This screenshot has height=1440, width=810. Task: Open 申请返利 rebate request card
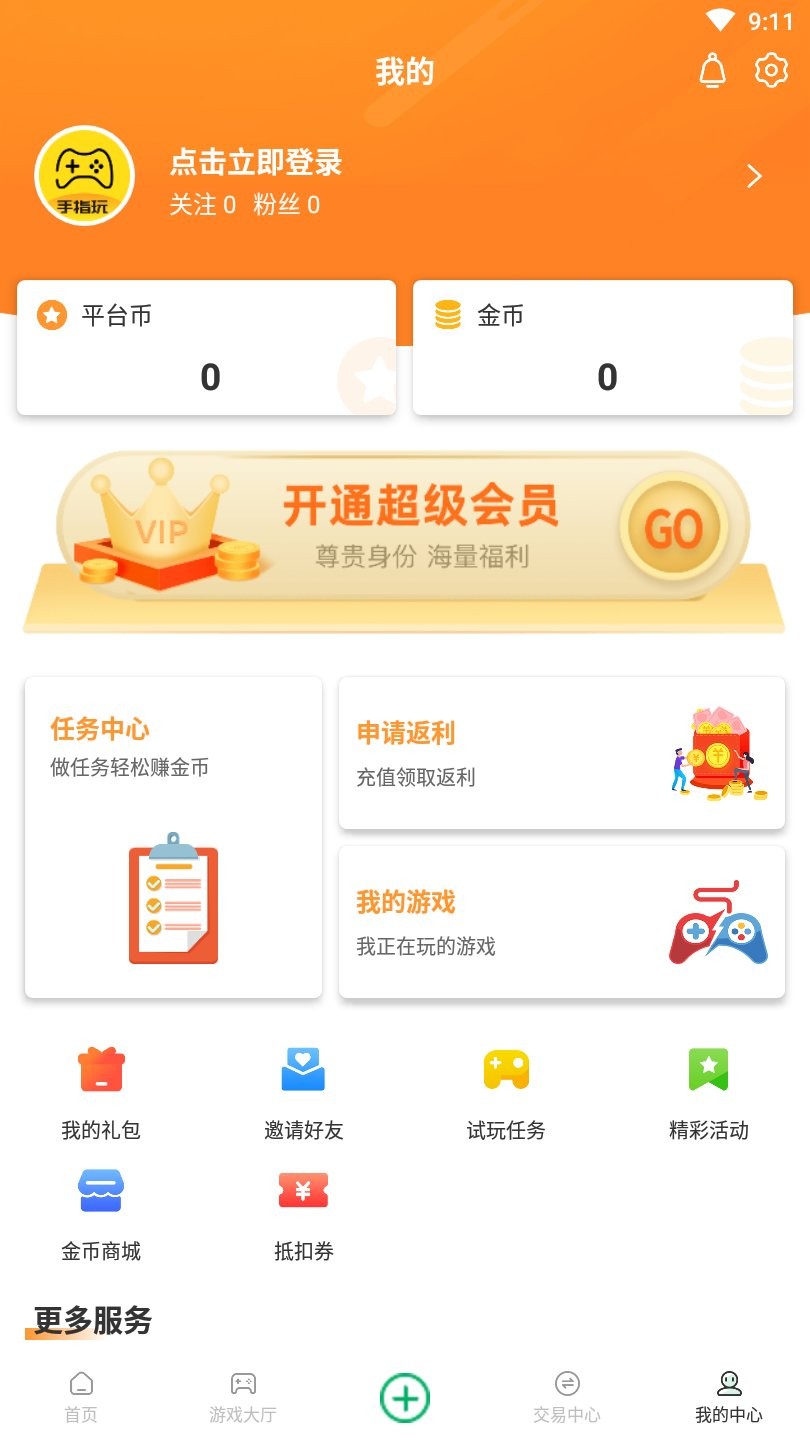tap(563, 751)
